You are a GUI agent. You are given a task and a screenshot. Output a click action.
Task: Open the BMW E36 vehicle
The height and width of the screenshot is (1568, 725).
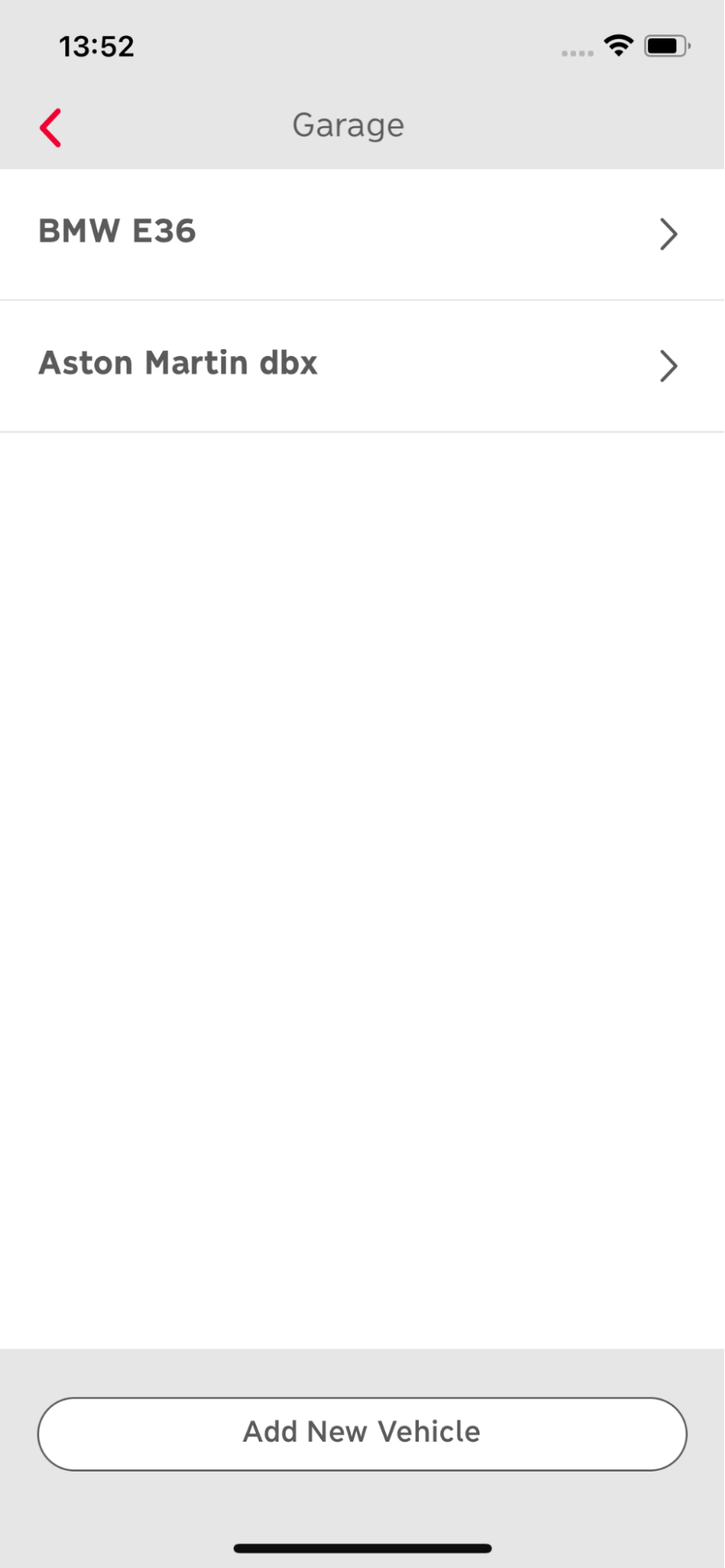pos(362,234)
